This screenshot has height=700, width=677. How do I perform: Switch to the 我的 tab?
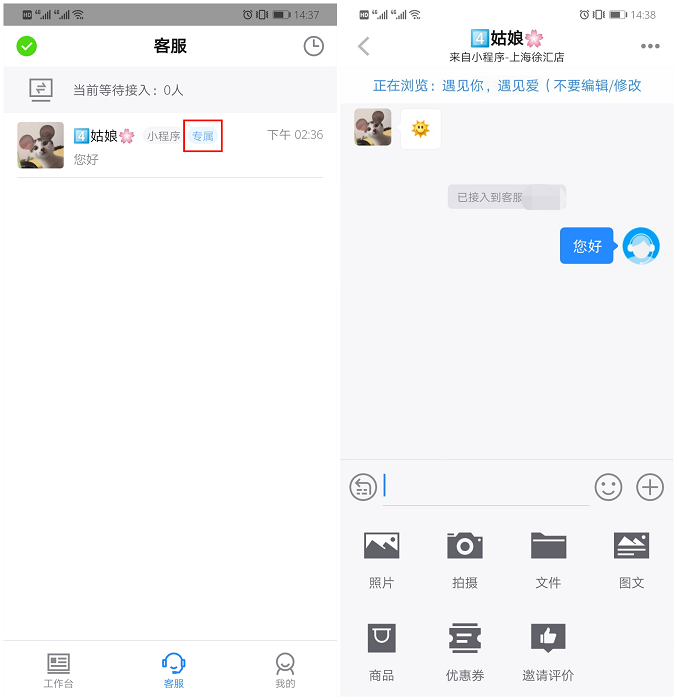click(285, 669)
